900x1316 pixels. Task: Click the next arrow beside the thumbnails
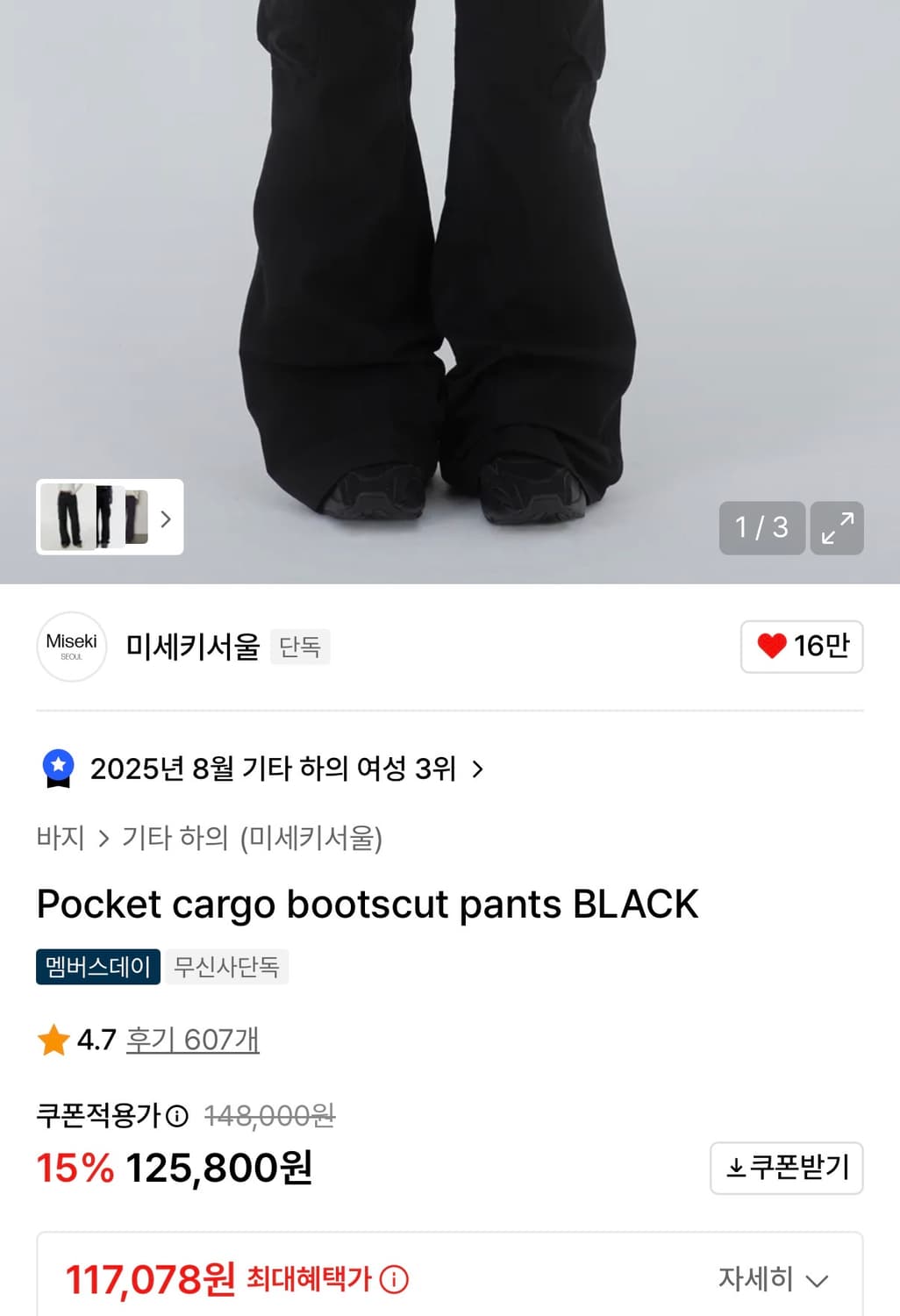[x=165, y=519]
